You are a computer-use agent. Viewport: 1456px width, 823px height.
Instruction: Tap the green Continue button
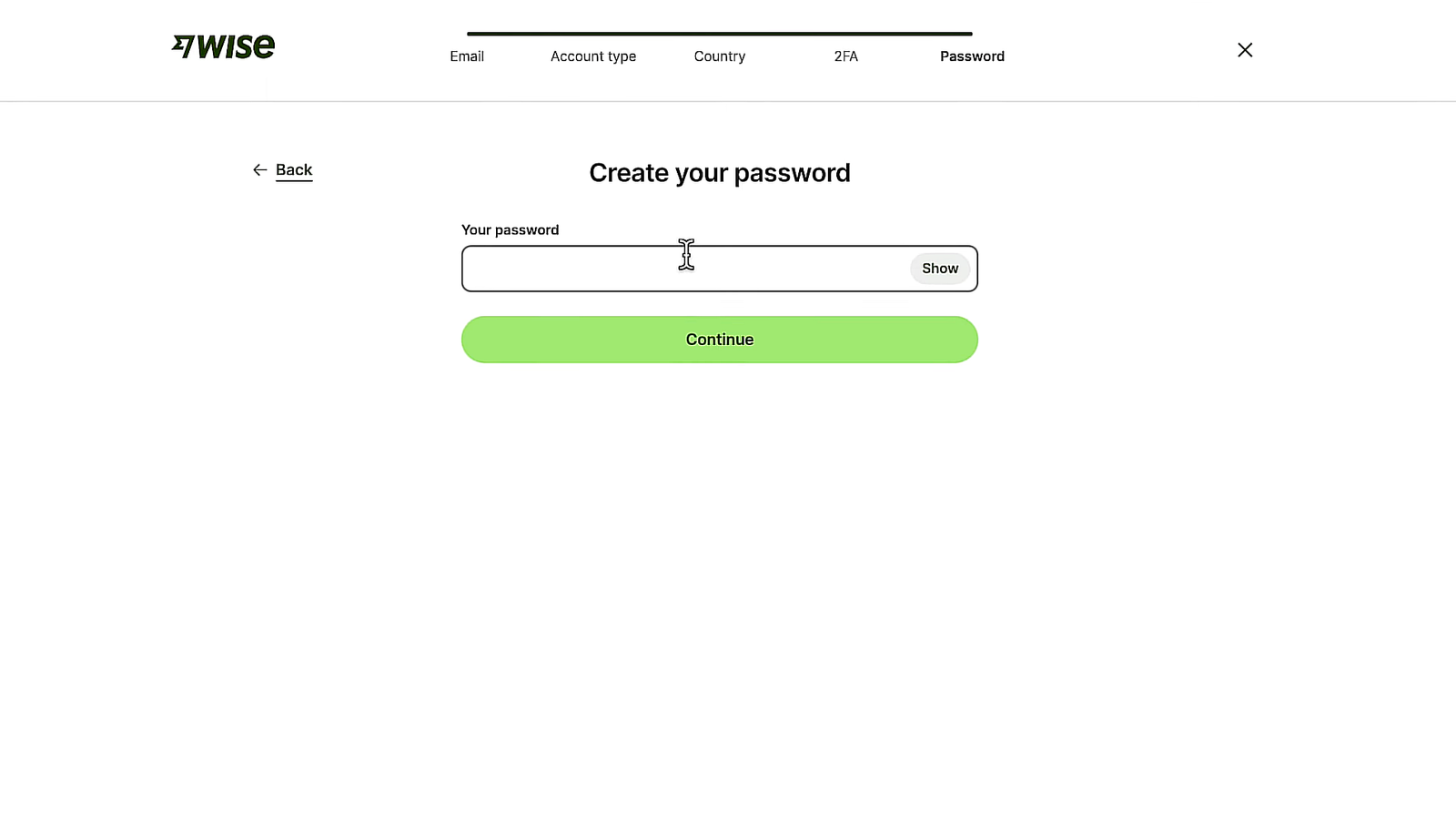click(720, 340)
